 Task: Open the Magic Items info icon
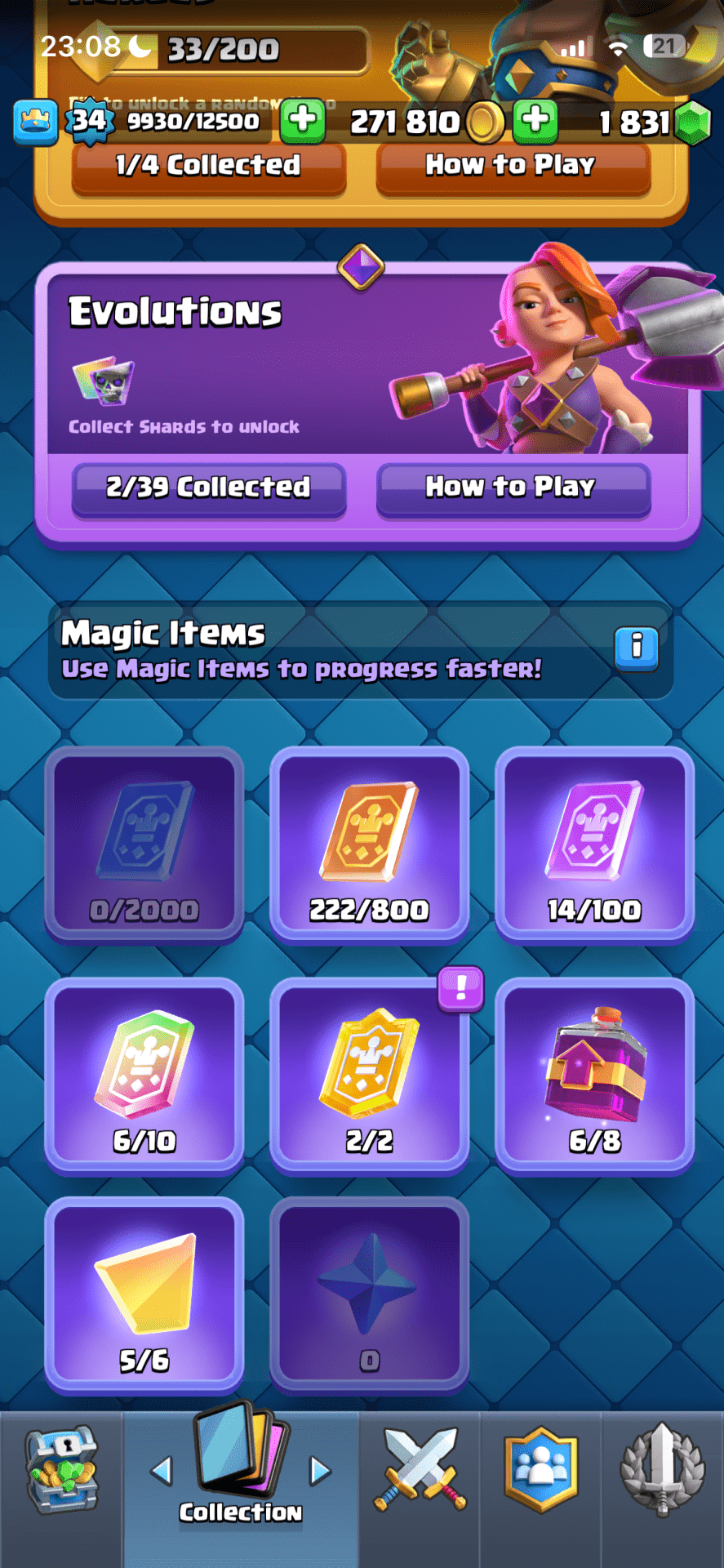pos(636,648)
